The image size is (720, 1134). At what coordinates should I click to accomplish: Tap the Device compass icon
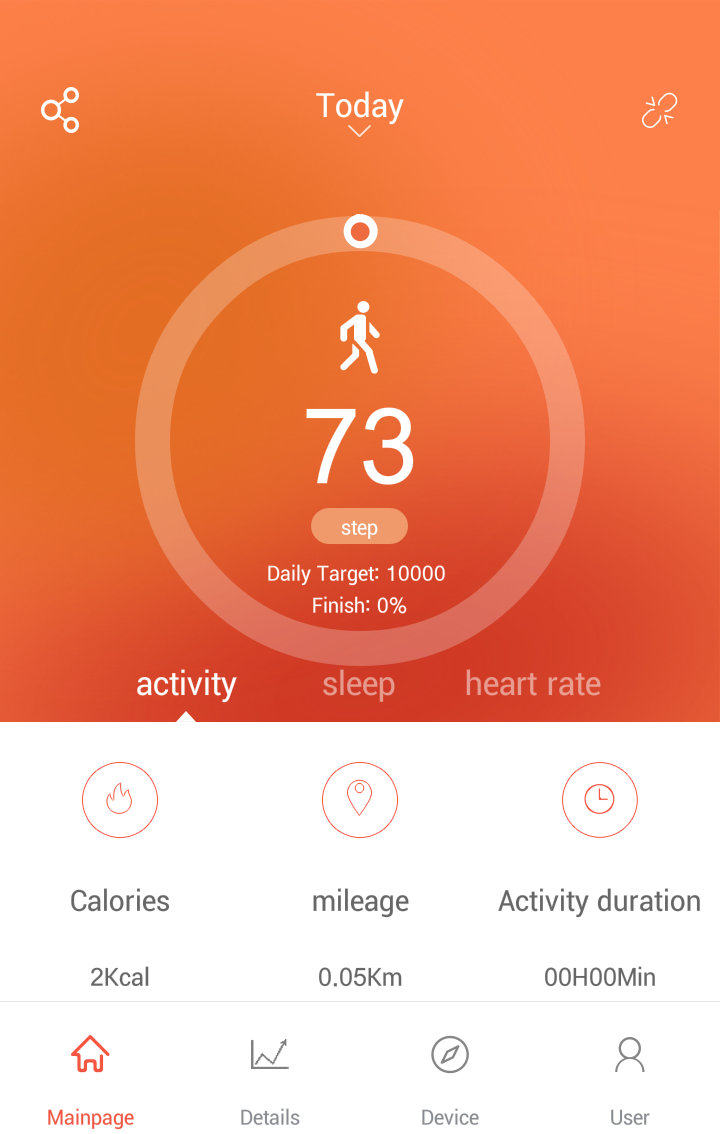coord(449,1054)
